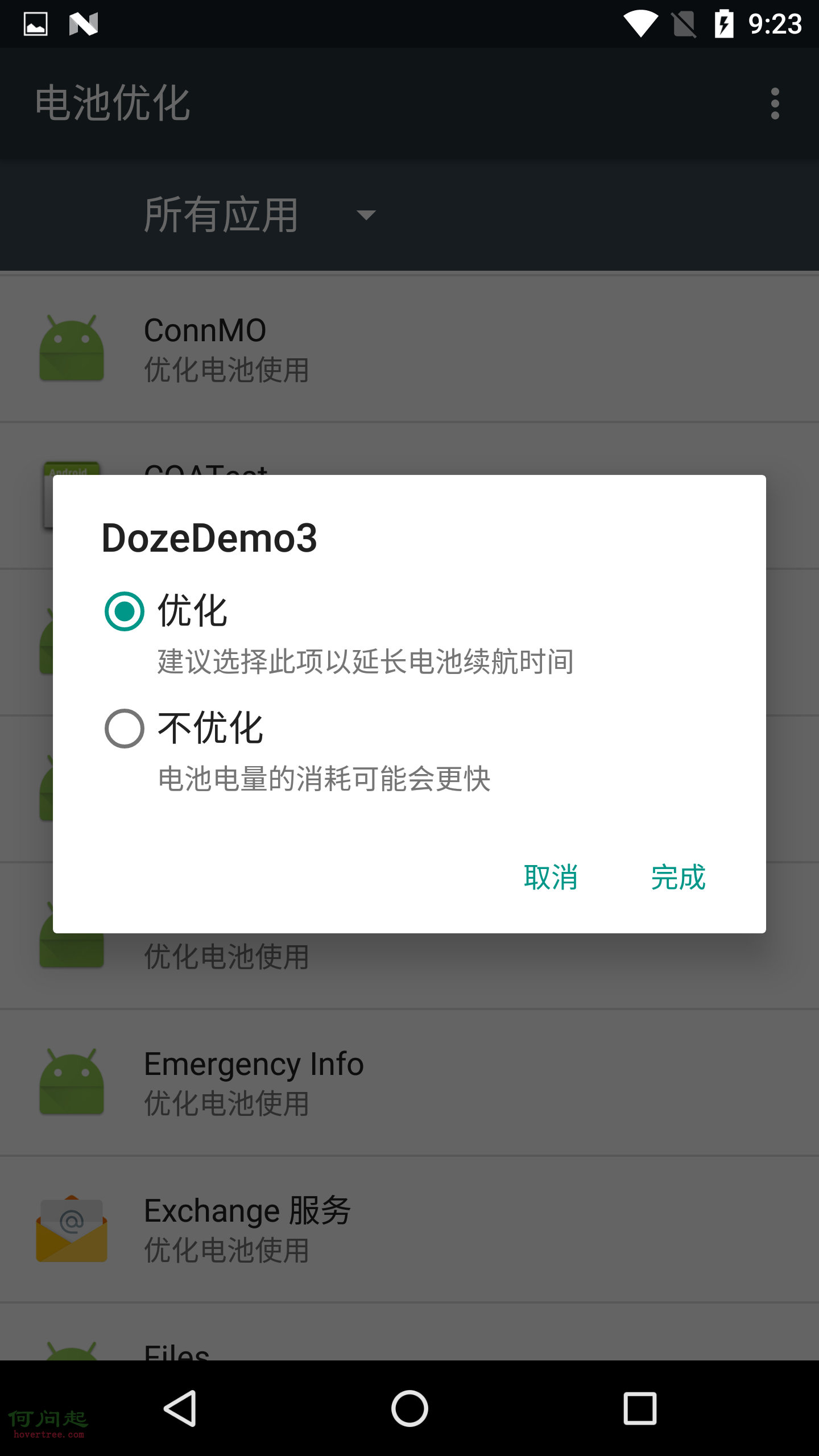Go back using the navigation bar
This screenshot has height=1456, width=819.
(181, 1408)
